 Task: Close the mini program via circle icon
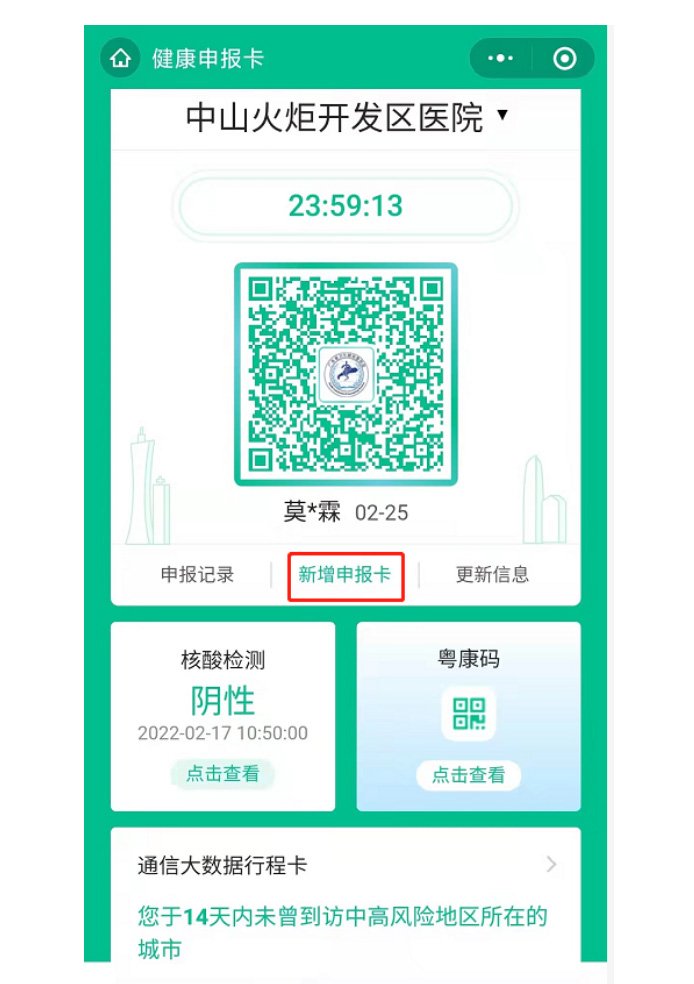[x=564, y=59]
